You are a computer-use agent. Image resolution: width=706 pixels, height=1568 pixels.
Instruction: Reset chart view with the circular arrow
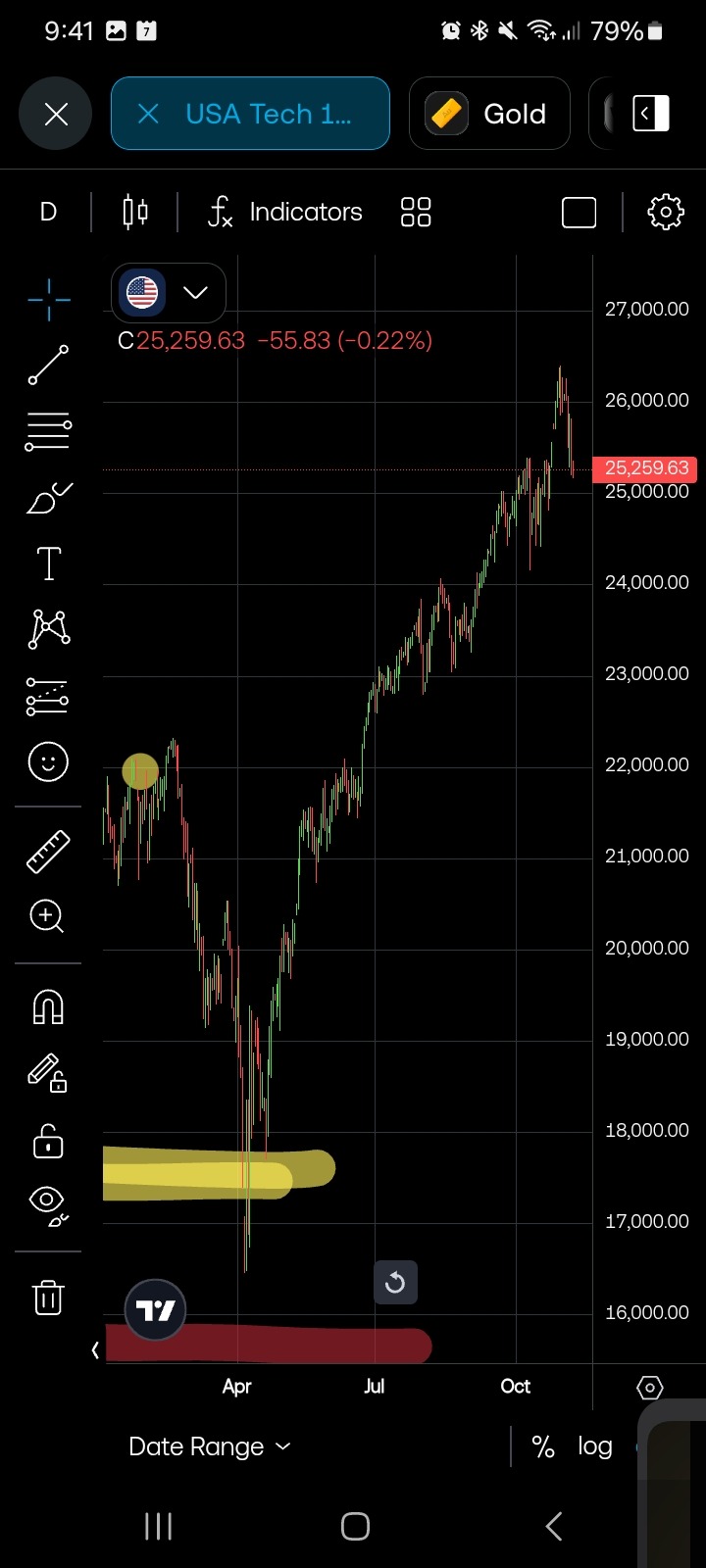pos(395,1282)
